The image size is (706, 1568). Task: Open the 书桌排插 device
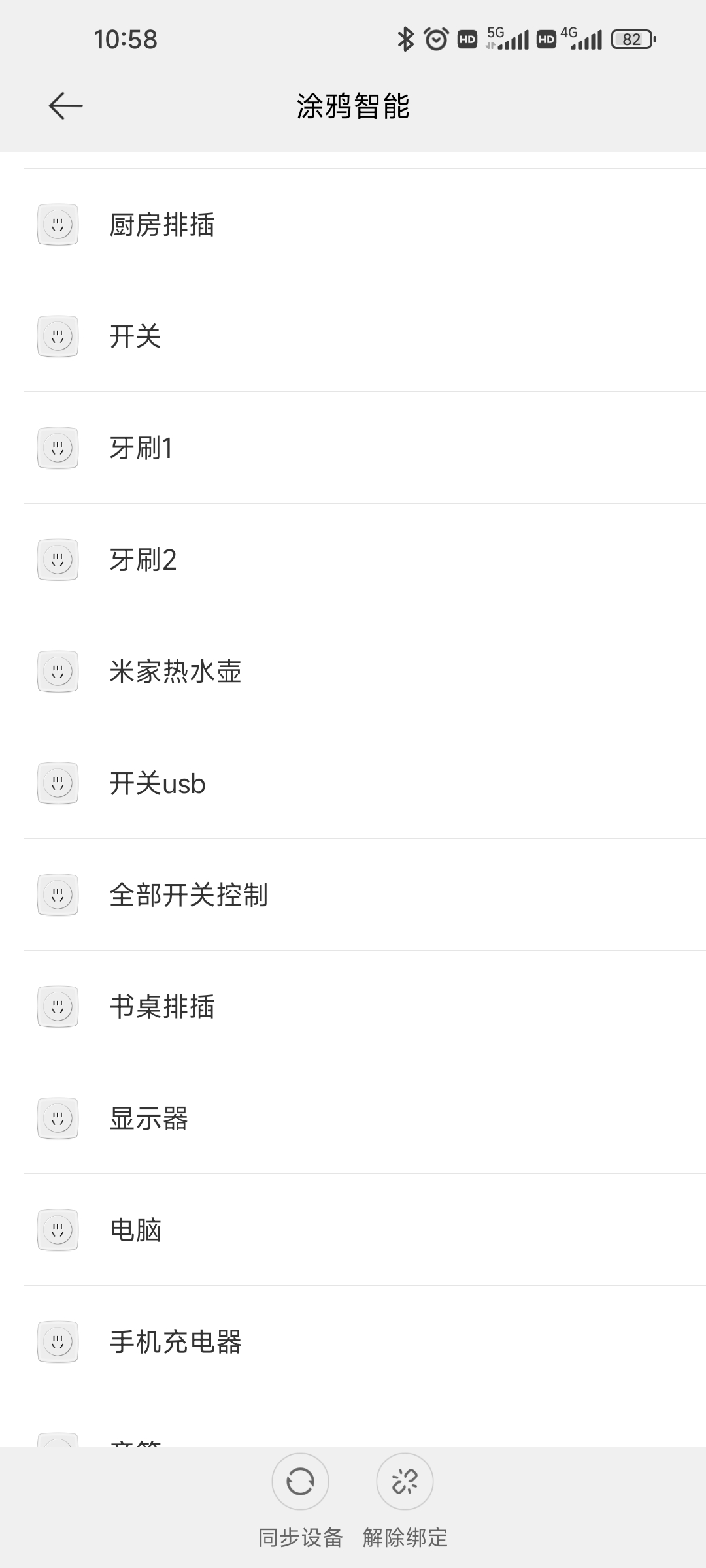pos(353,1007)
